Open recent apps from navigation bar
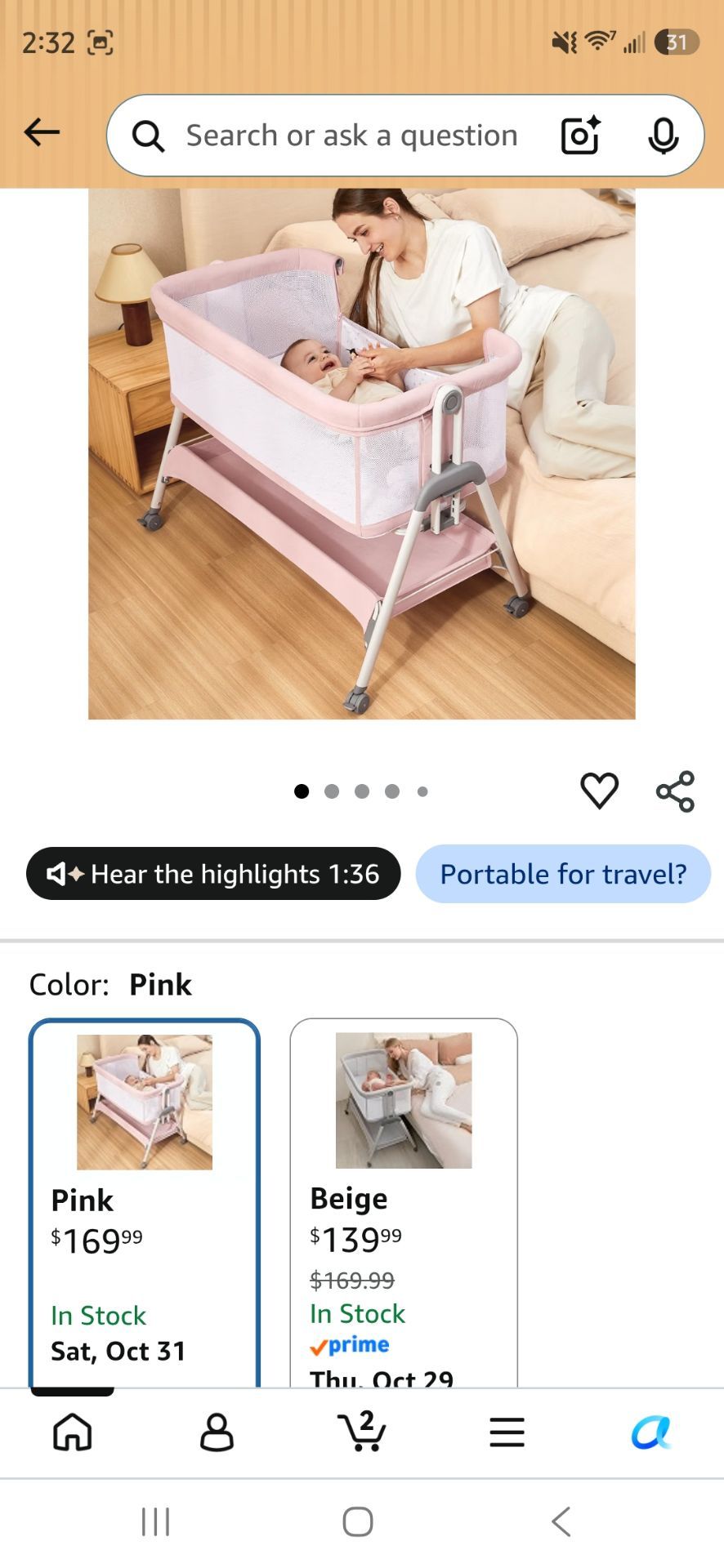This screenshot has height=1568, width=724. point(155,1521)
